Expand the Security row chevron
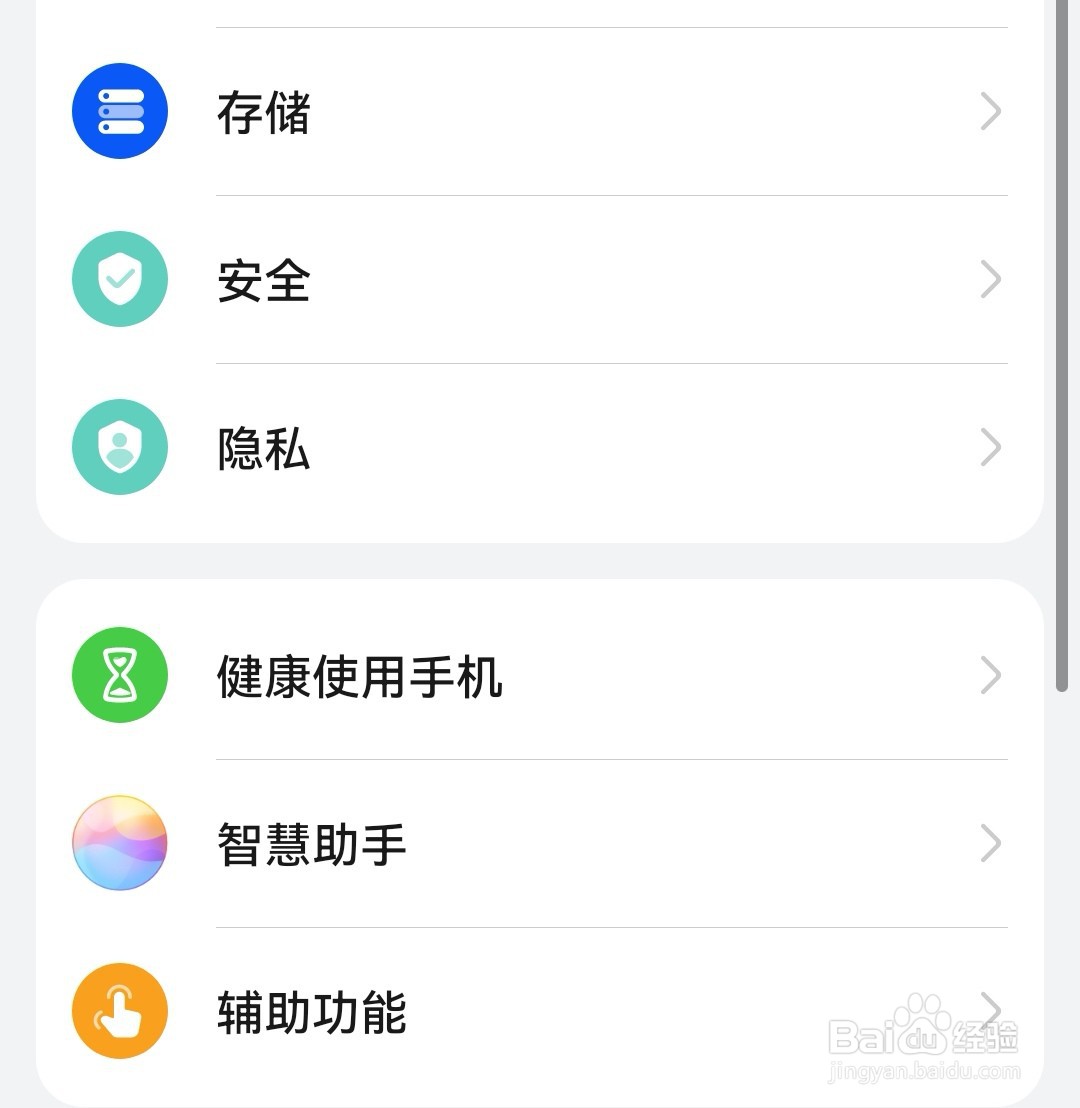 click(x=990, y=279)
